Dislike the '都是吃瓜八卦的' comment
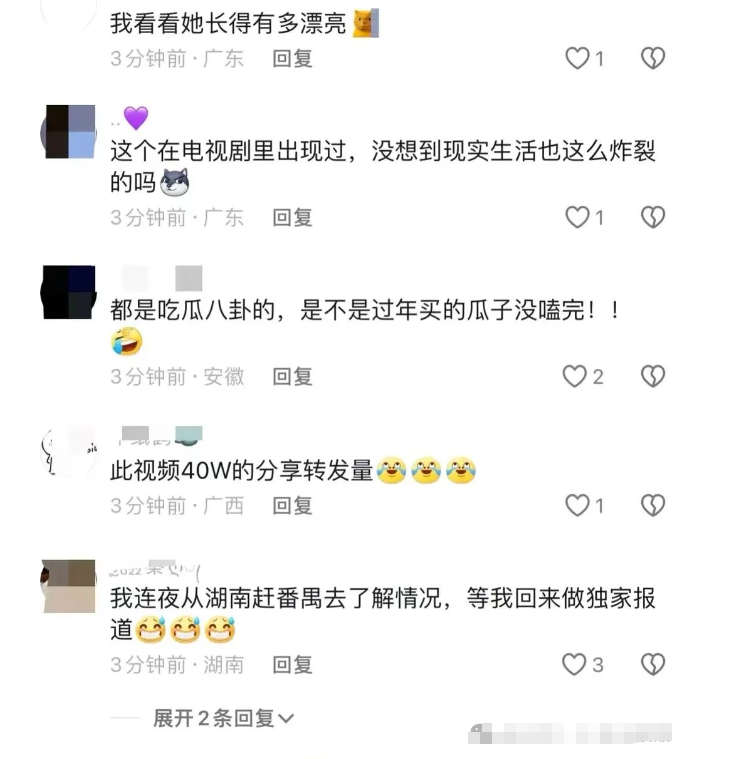 pos(652,376)
